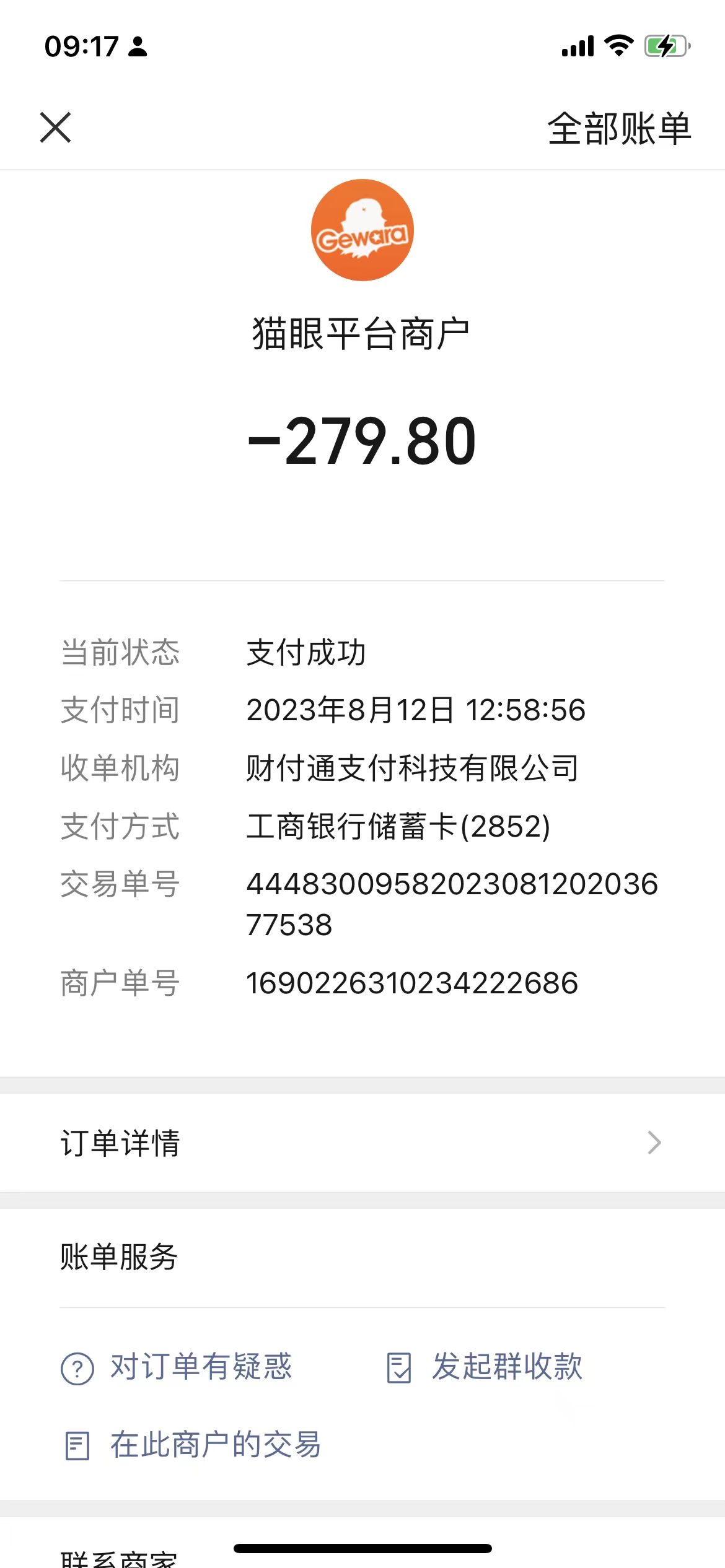This screenshot has height=1568, width=725.
Task: Close the bill detail page
Action: point(56,128)
